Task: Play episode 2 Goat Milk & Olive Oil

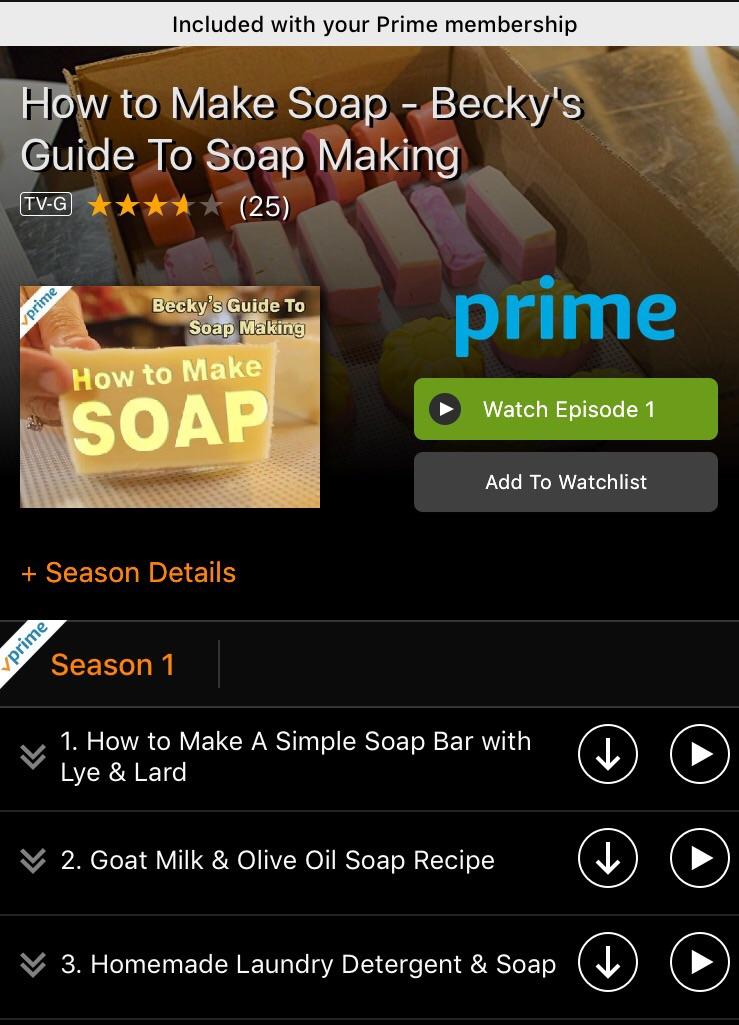Action: 698,859
